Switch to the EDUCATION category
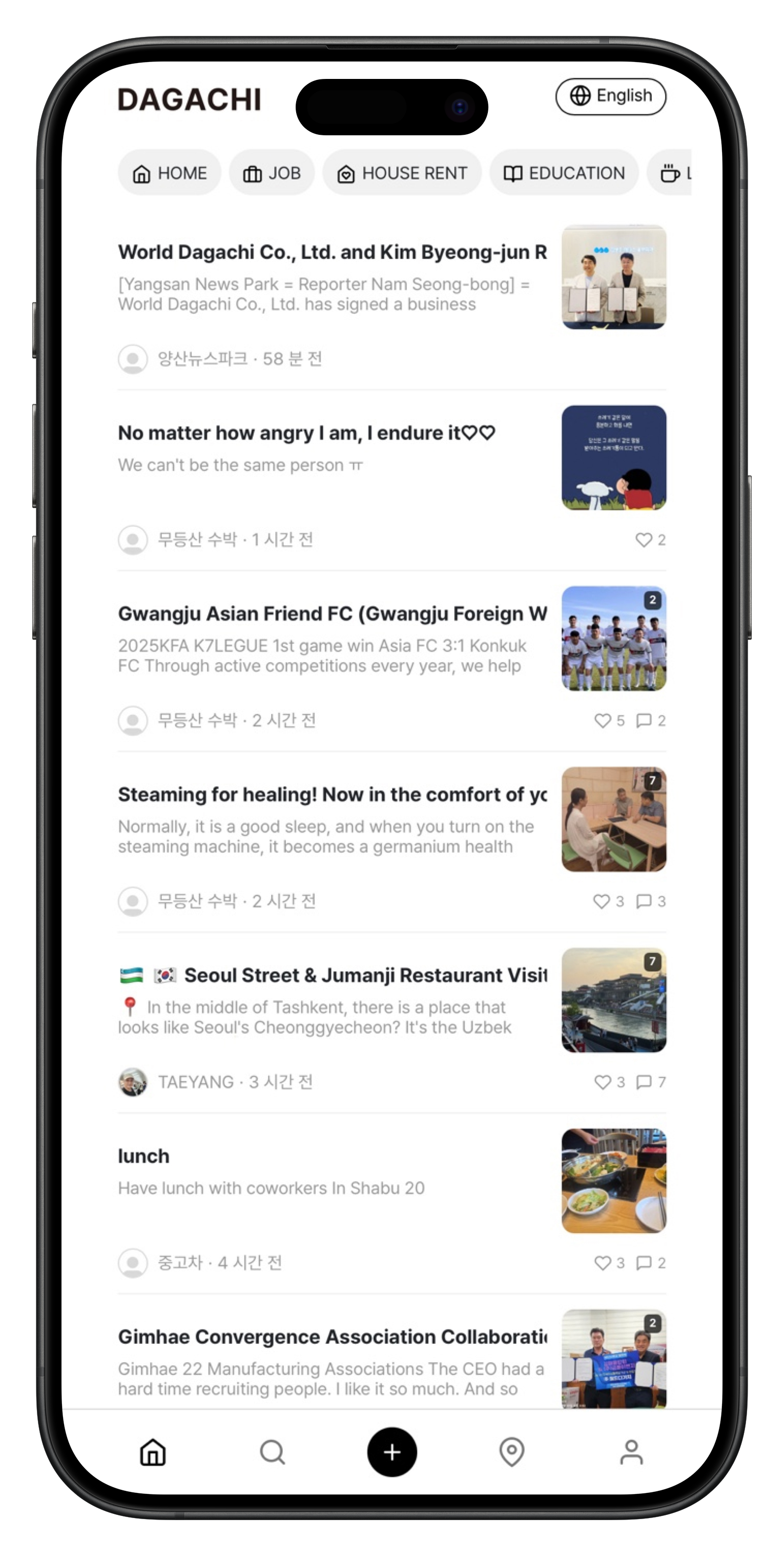The width and height of the screenshot is (784, 1556). (564, 173)
